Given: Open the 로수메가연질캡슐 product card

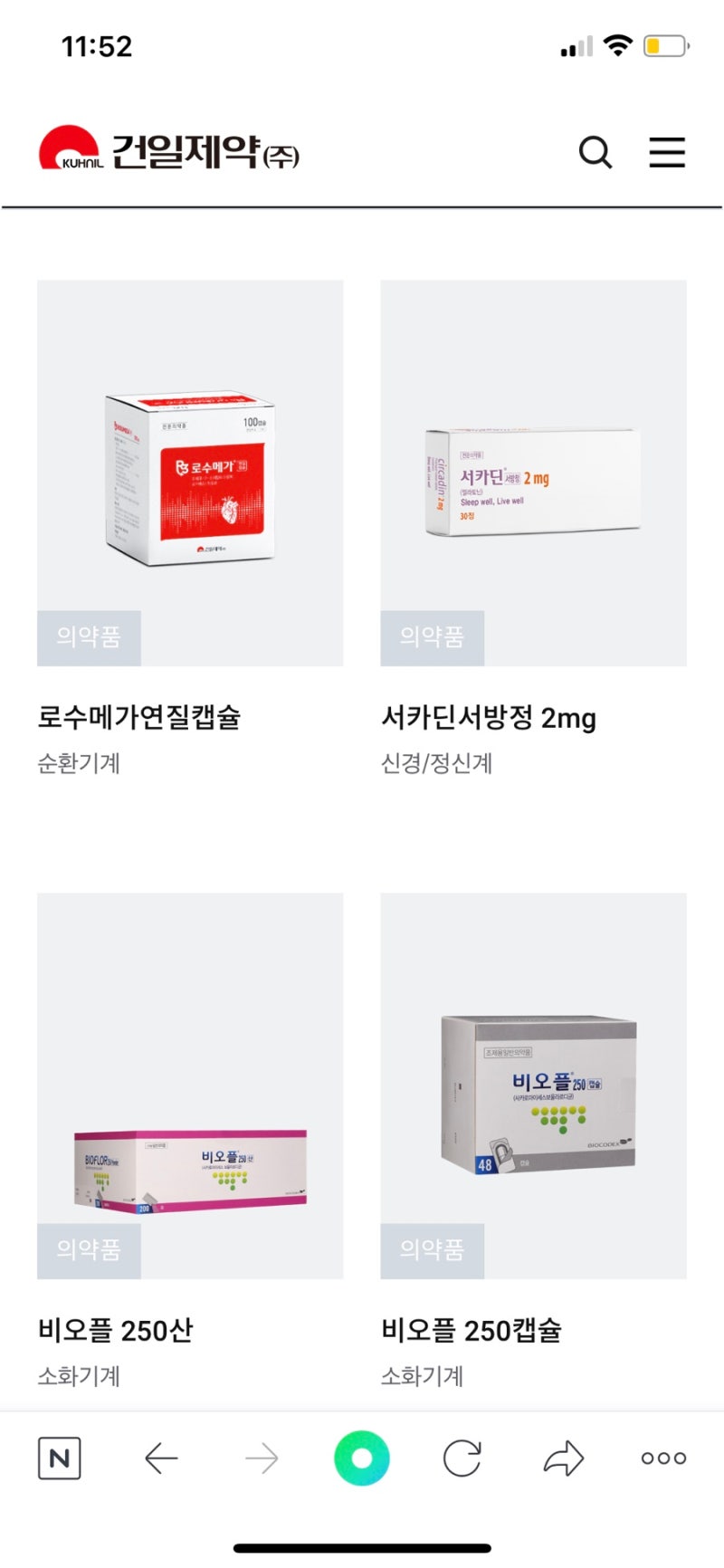Looking at the screenshot, I should click(x=190, y=473).
